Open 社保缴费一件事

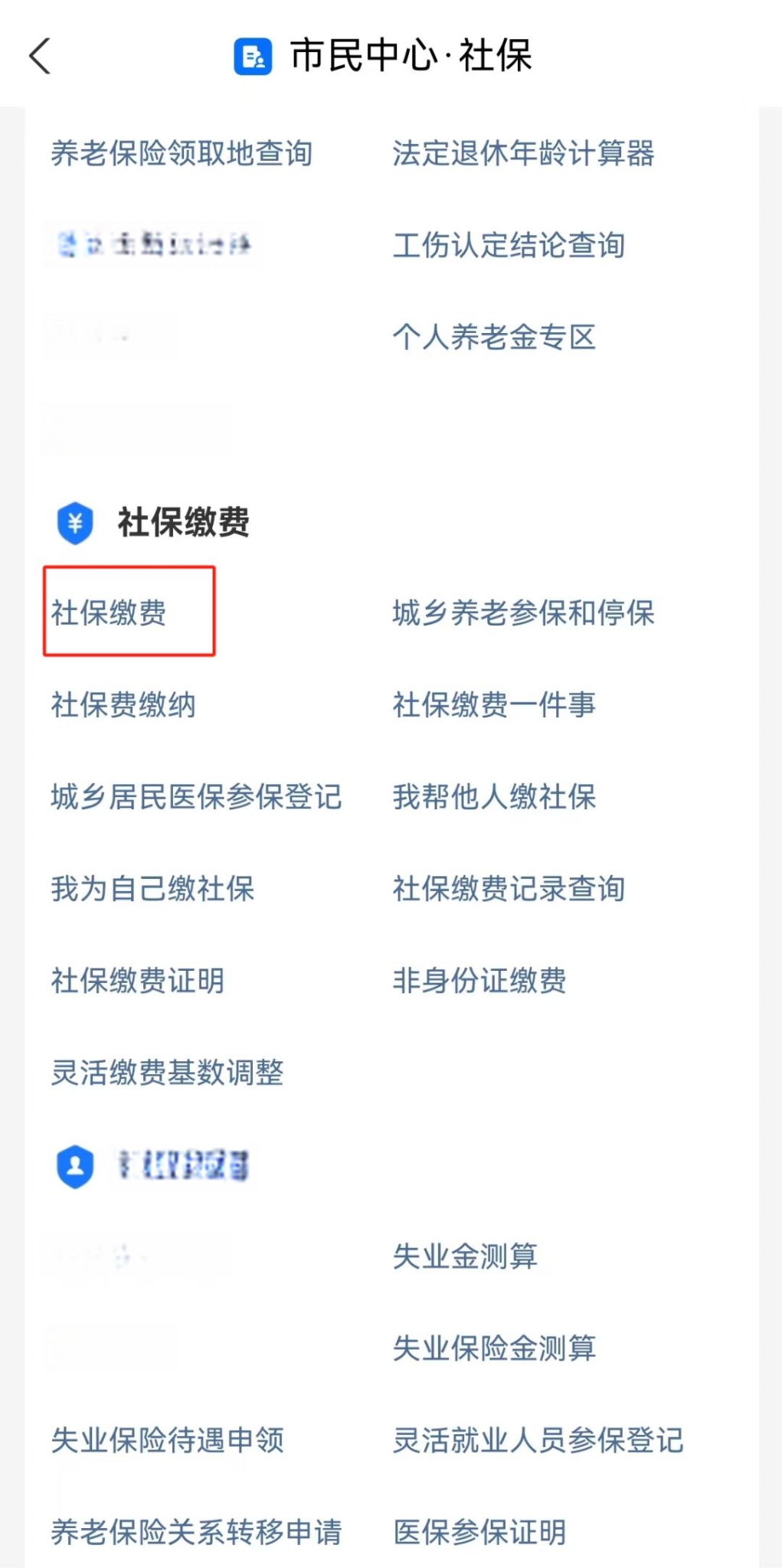pyautogui.click(x=494, y=704)
